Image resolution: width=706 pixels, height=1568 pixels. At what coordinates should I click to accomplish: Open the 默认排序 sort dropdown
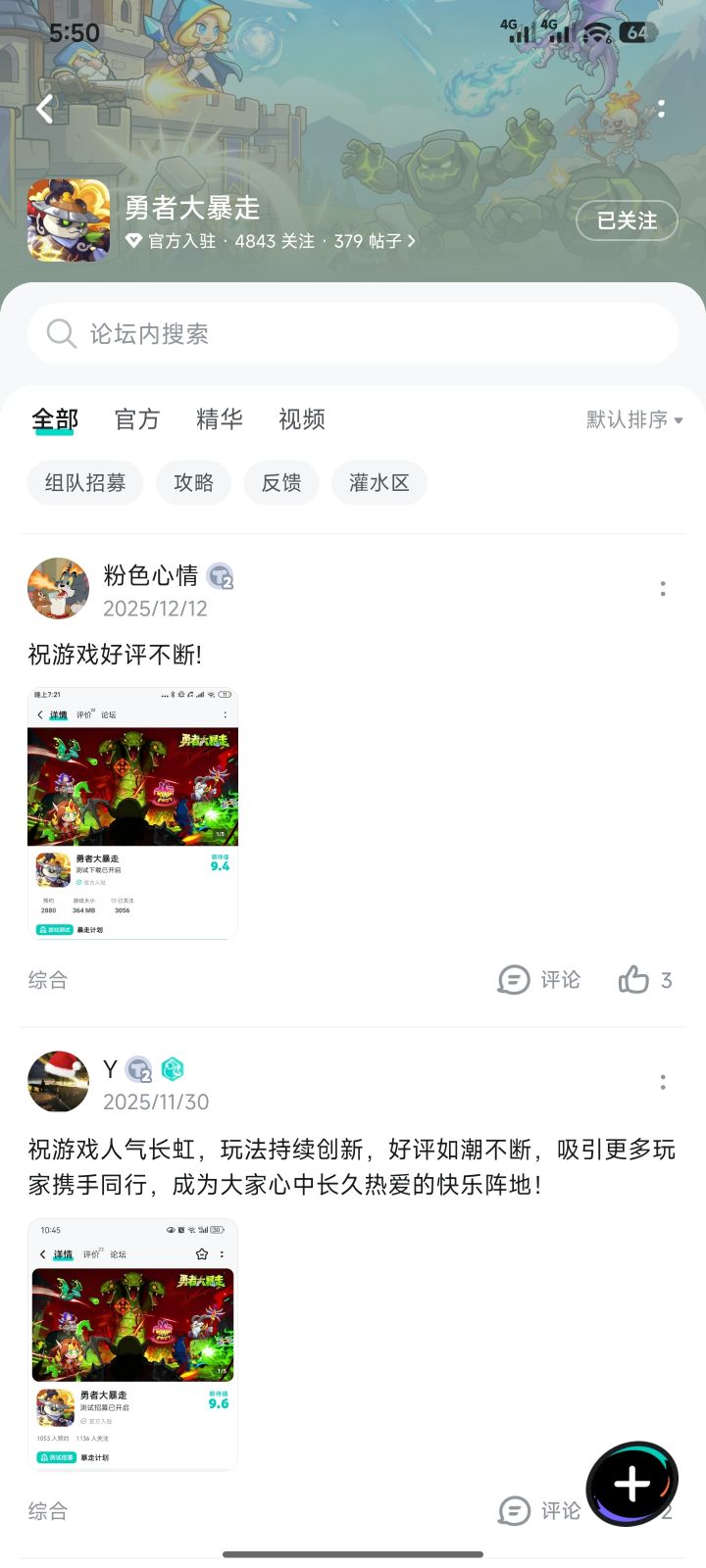click(630, 419)
